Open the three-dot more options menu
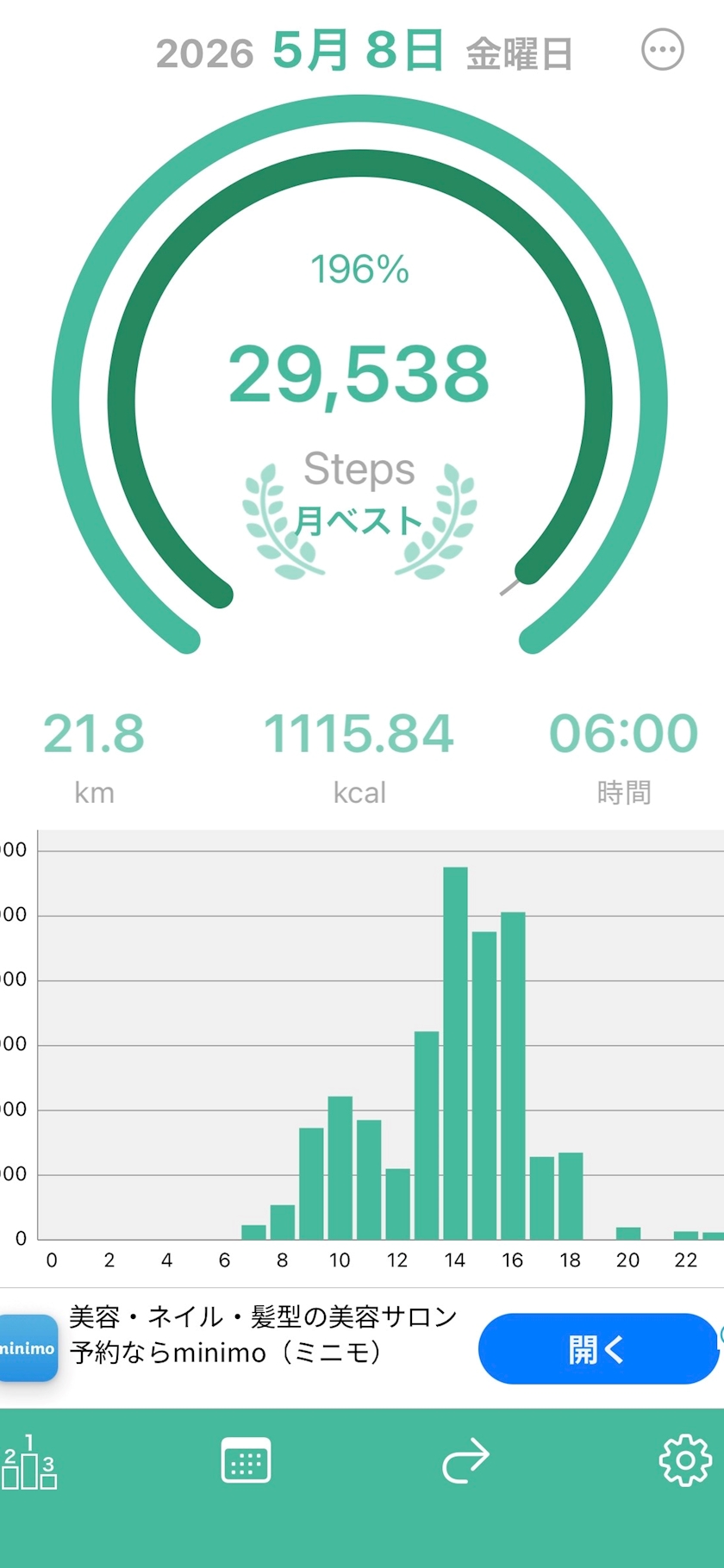Image resolution: width=724 pixels, height=1568 pixels. tap(663, 50)
